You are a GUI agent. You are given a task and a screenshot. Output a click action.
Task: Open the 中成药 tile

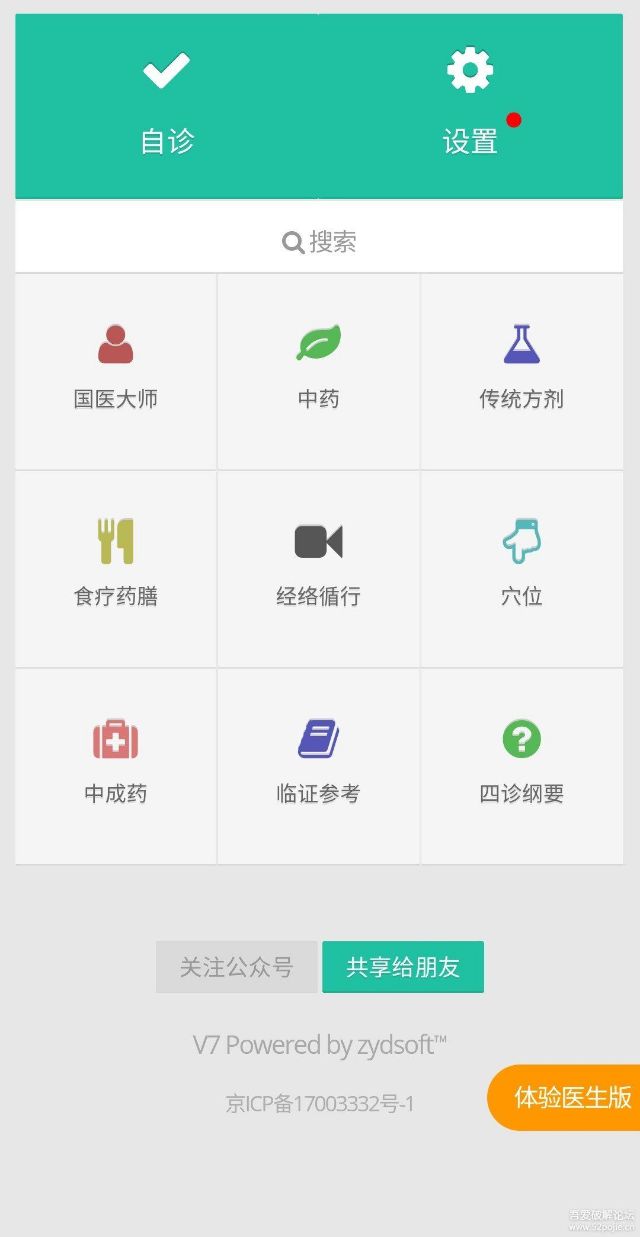point(116,766)
